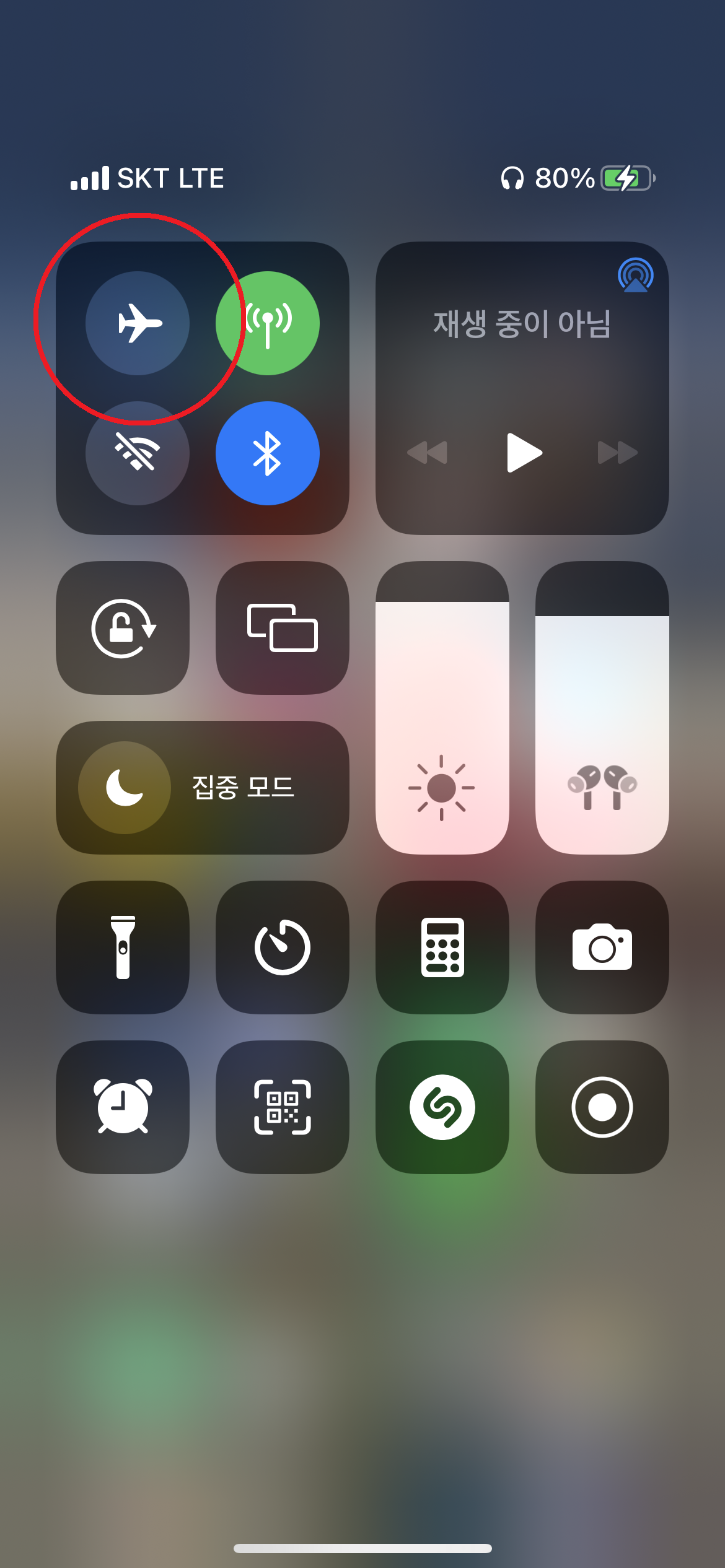
Task: Open the QR code scanner
Action: (282, 1107)
